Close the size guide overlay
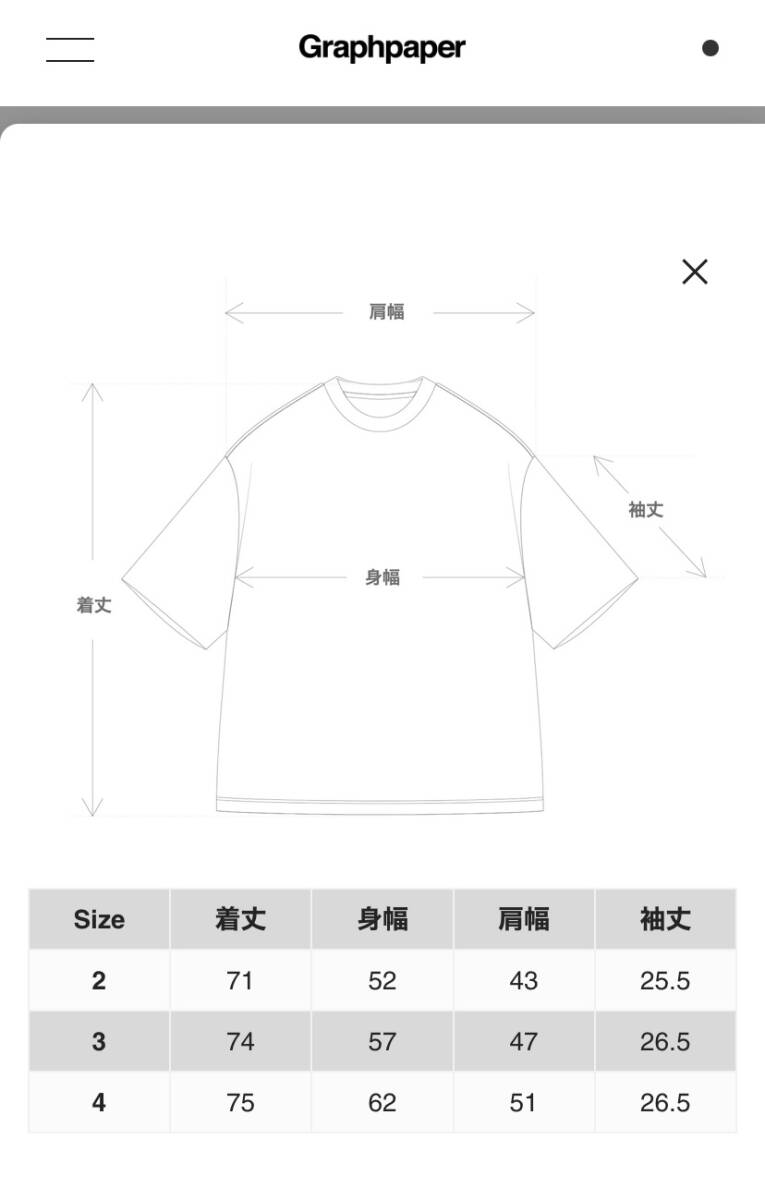Screen dimensions: 765x1200 tap(694, 271)
